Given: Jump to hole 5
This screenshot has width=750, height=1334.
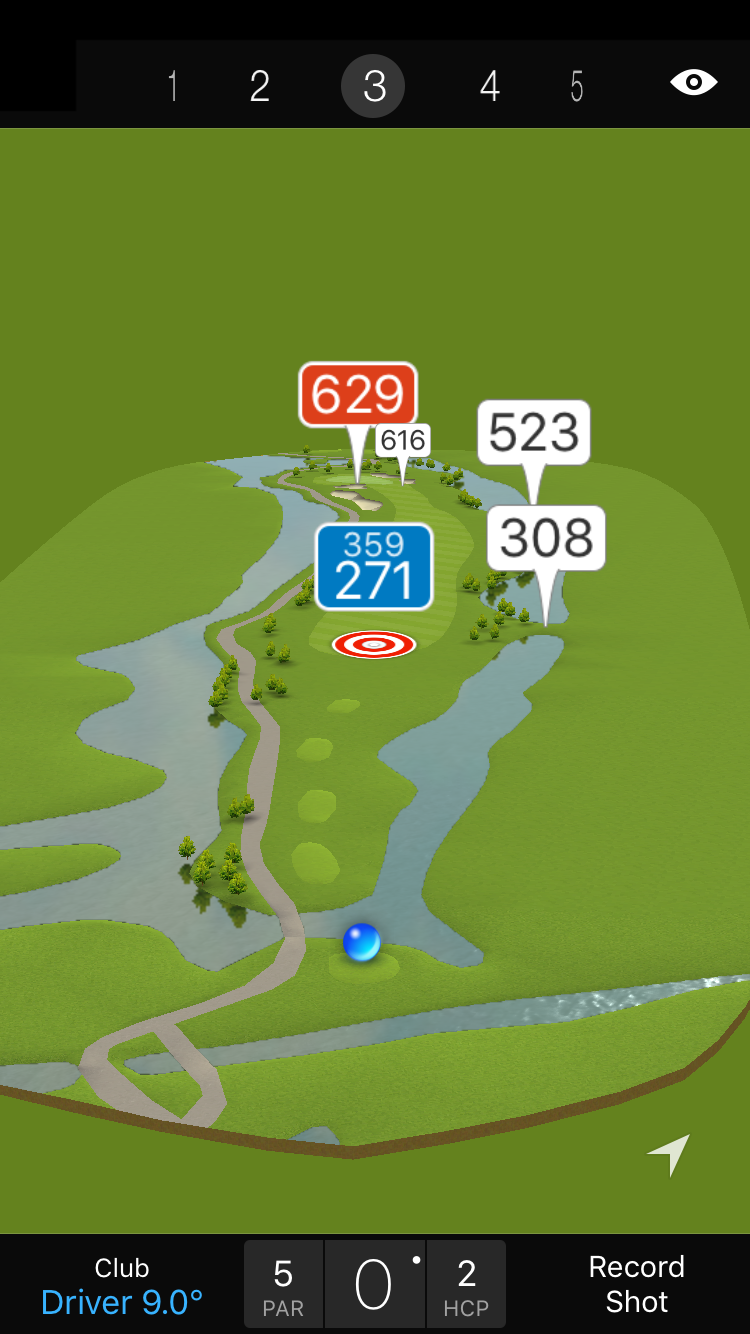Looking at the screenshot, I should (x=577, y=86).
